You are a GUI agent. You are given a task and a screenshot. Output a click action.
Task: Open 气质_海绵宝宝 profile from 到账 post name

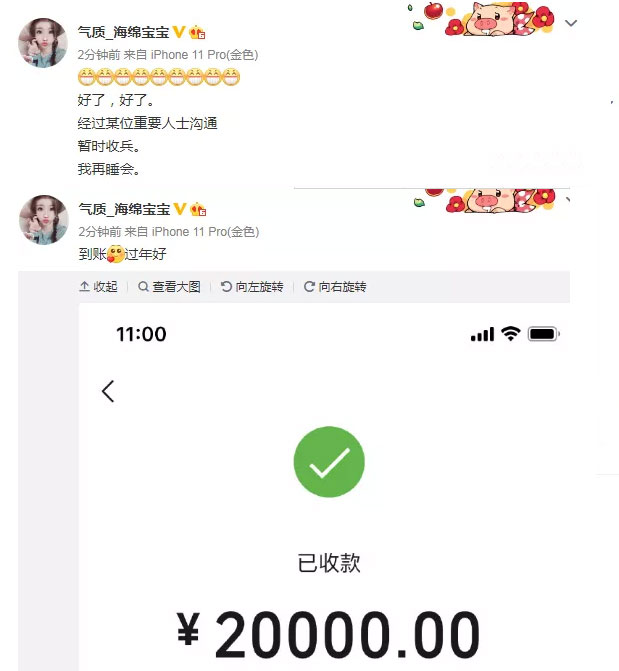pos(124,209)
